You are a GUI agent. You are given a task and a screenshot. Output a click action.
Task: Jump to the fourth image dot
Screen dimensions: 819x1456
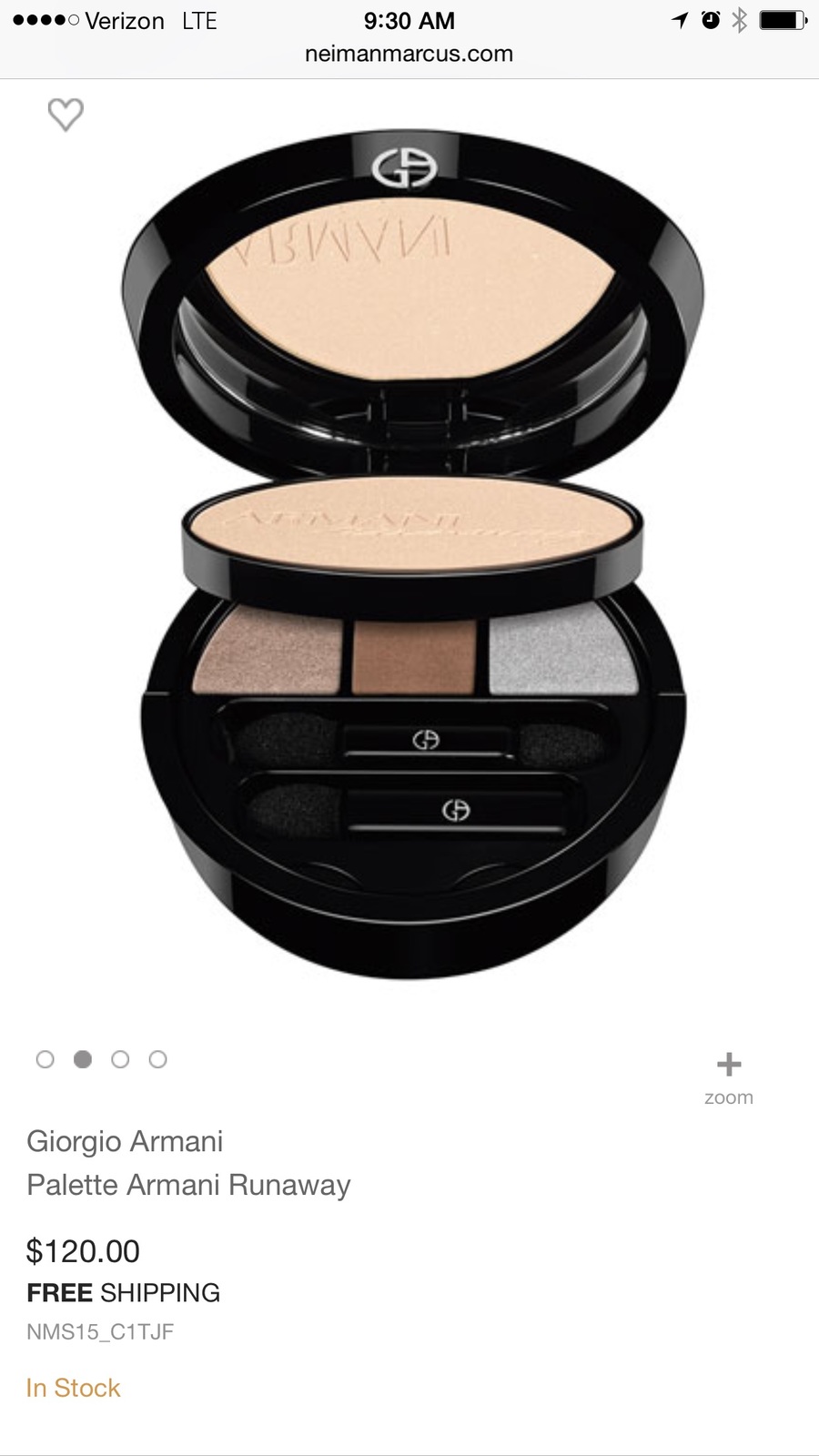click(157, 1059)
